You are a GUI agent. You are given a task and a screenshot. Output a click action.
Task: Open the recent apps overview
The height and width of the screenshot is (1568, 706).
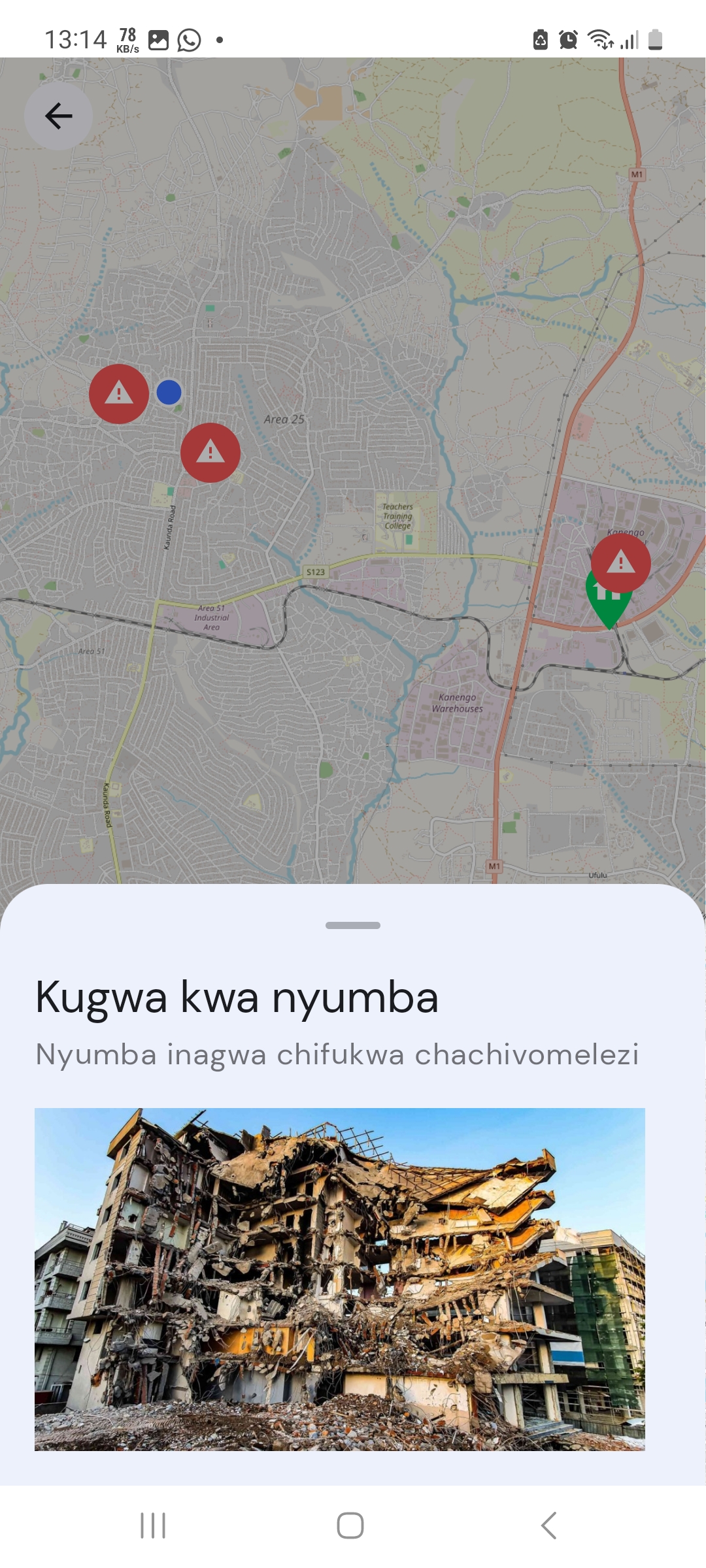(153, 1526)
